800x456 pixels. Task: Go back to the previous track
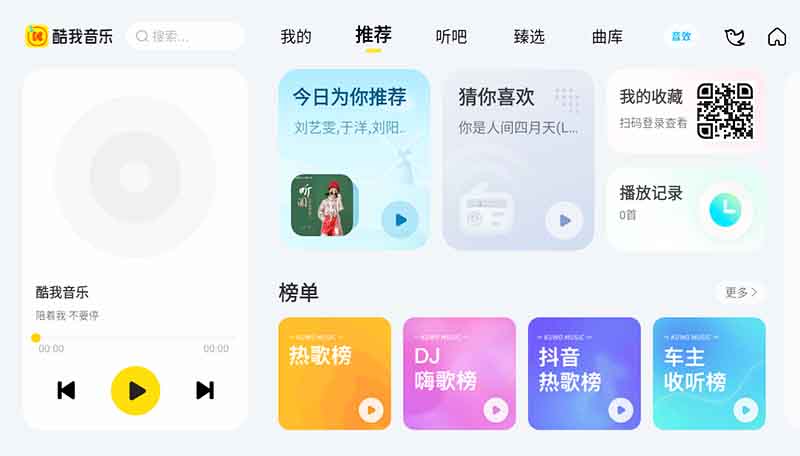pyautogui.click(x=66, y=390)
